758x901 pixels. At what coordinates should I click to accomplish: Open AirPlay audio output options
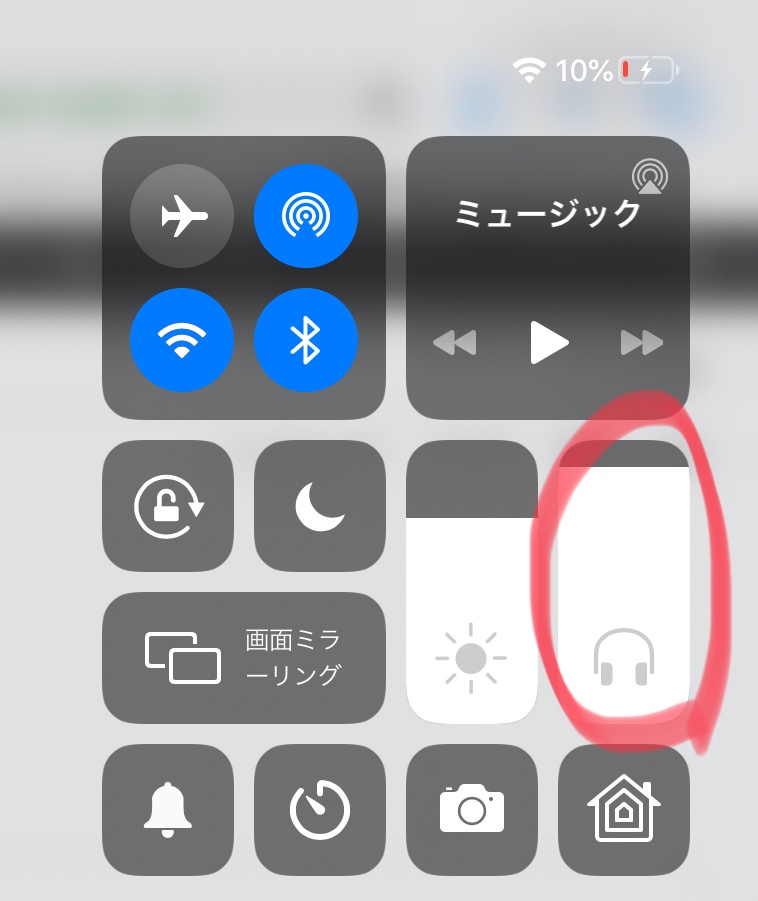tap(651, 176)
